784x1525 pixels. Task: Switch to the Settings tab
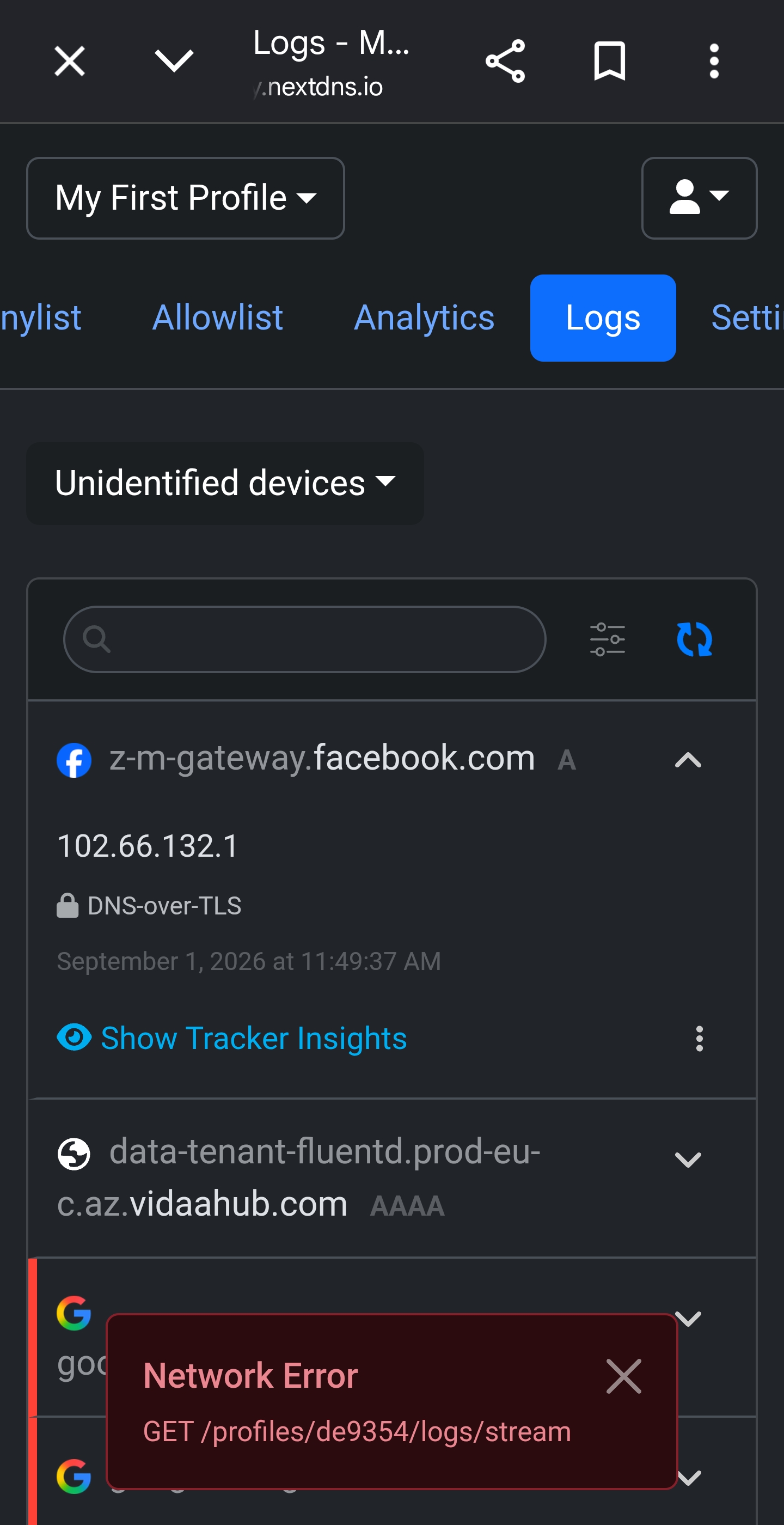pyautogui.click(x=748, y=318)
